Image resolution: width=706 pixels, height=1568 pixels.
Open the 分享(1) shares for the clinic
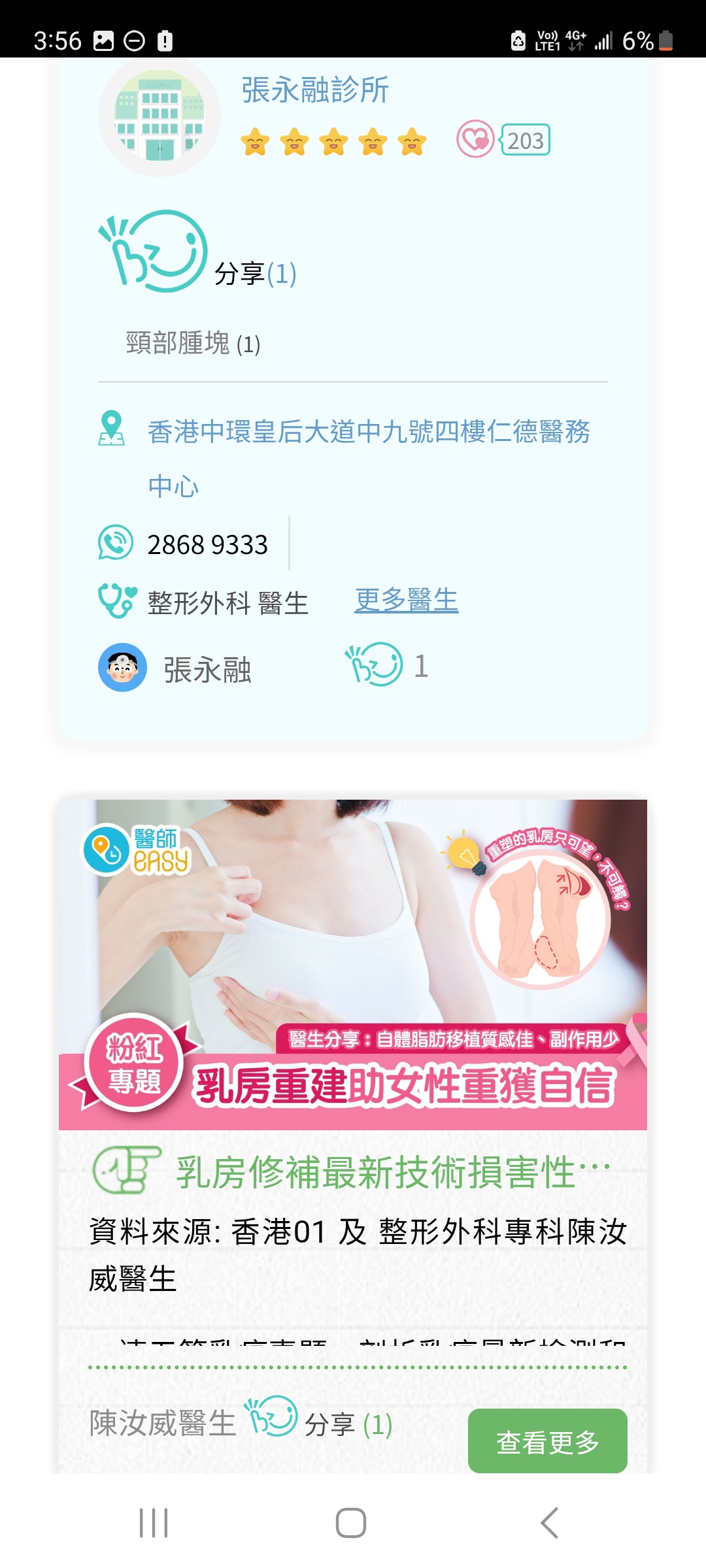click(x=255, y=273)
